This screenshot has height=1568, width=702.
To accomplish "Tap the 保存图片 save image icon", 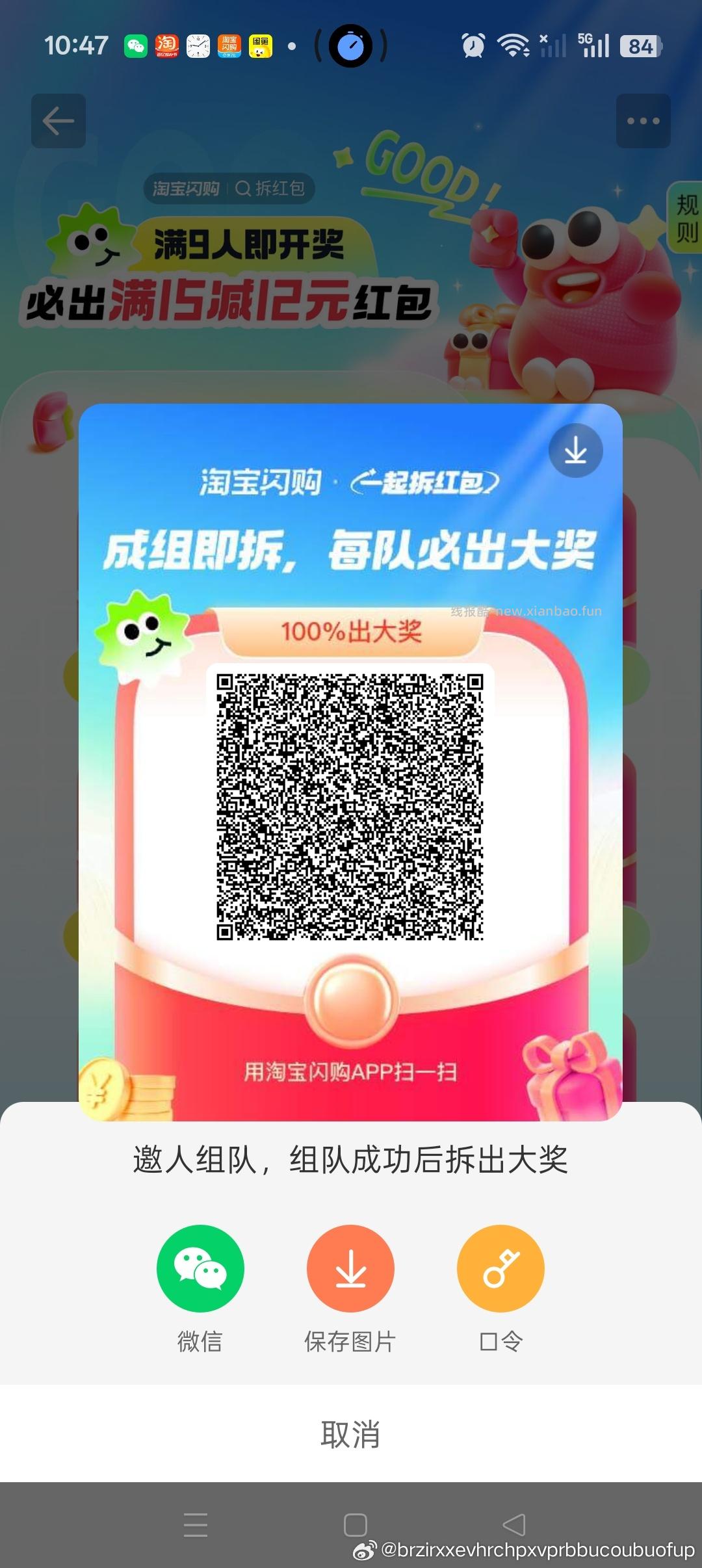I will pyautogui.click(x=350, y=1268).
